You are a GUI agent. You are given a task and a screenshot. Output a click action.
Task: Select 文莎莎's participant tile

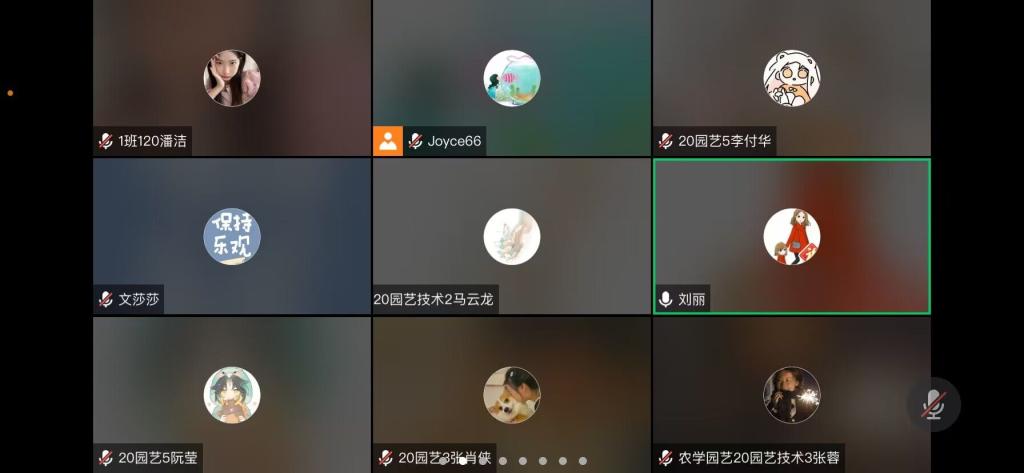[232, 237]
